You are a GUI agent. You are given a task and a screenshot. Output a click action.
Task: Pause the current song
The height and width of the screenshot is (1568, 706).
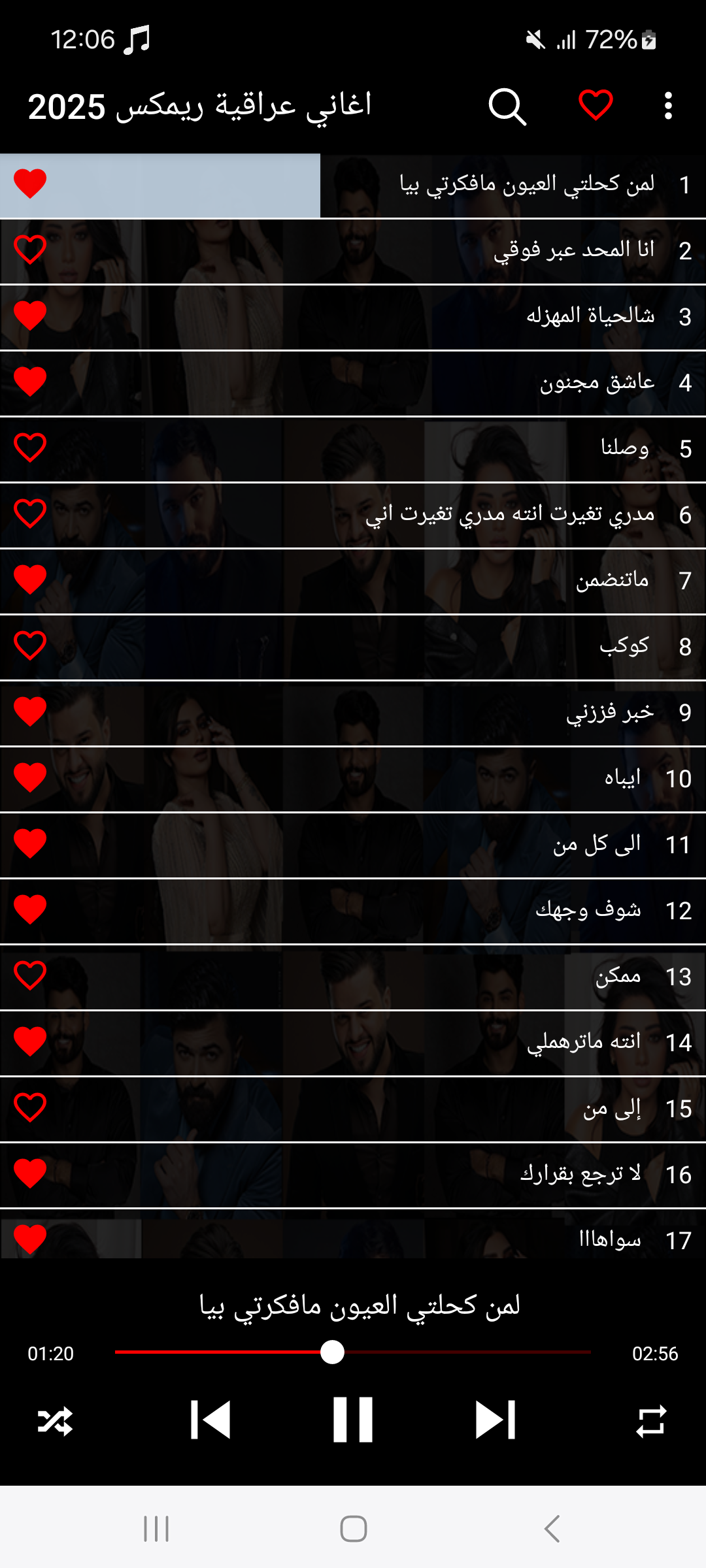click(x=353, y=1420)
